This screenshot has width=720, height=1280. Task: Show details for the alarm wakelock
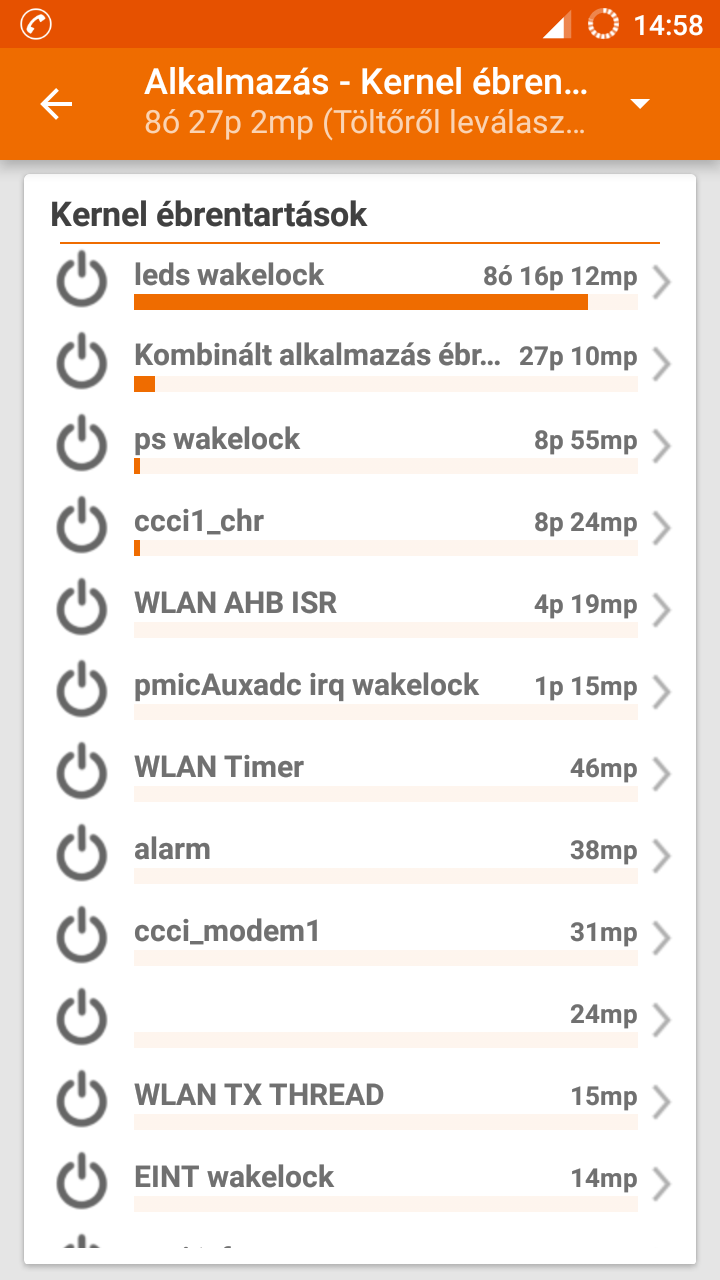pyautogui.click(x=362, y=856)
